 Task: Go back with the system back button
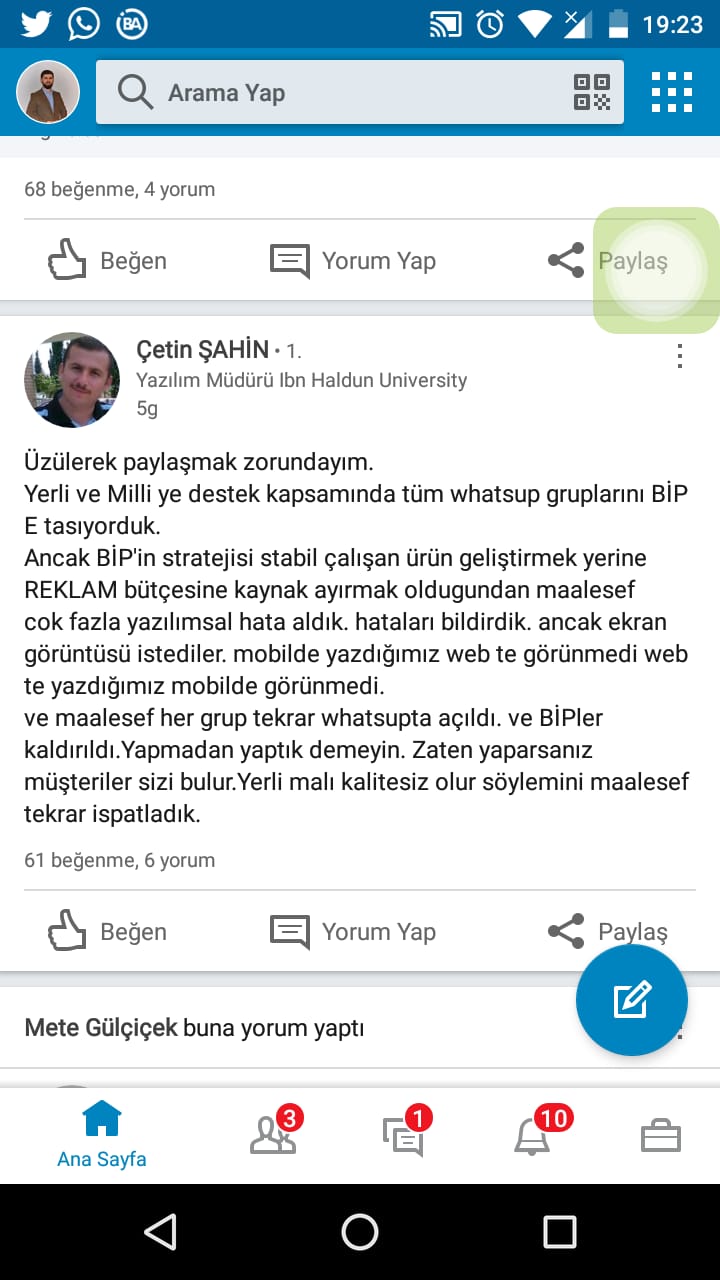pos(160,1232)
